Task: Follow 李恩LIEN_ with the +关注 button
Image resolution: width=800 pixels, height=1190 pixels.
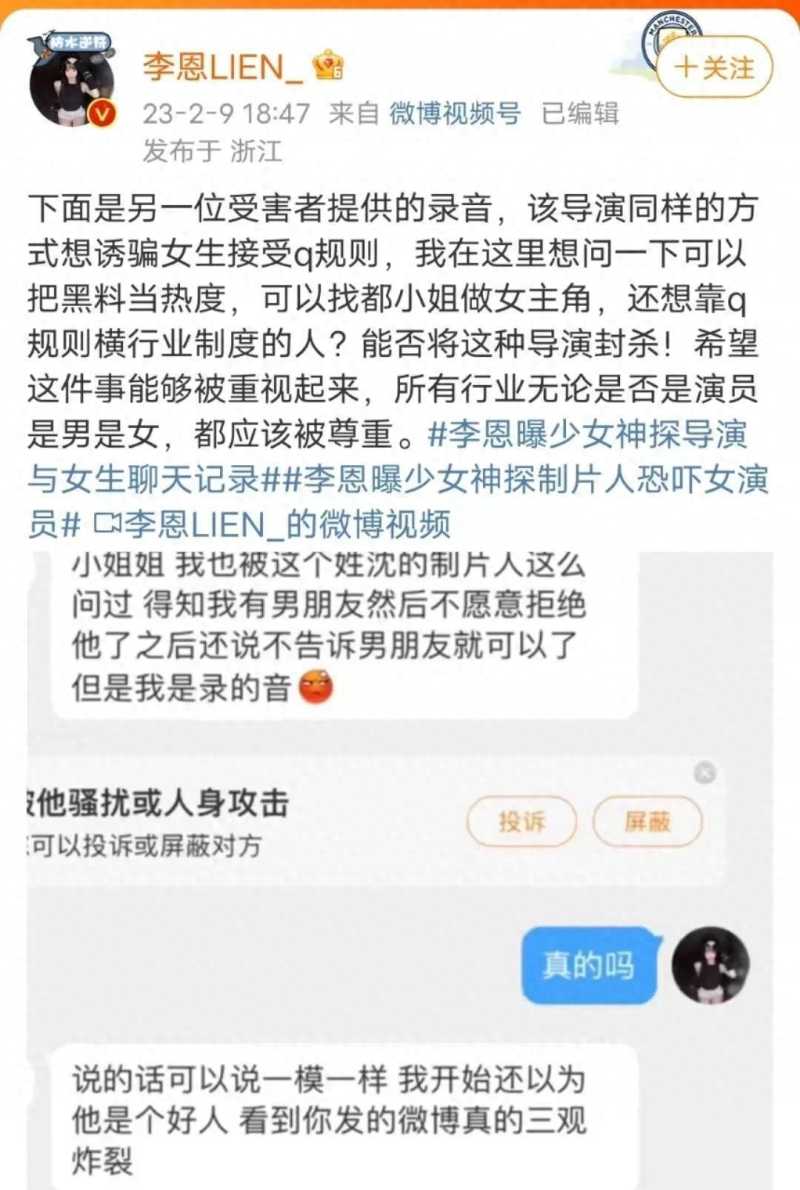Action: tap(714, 67)
